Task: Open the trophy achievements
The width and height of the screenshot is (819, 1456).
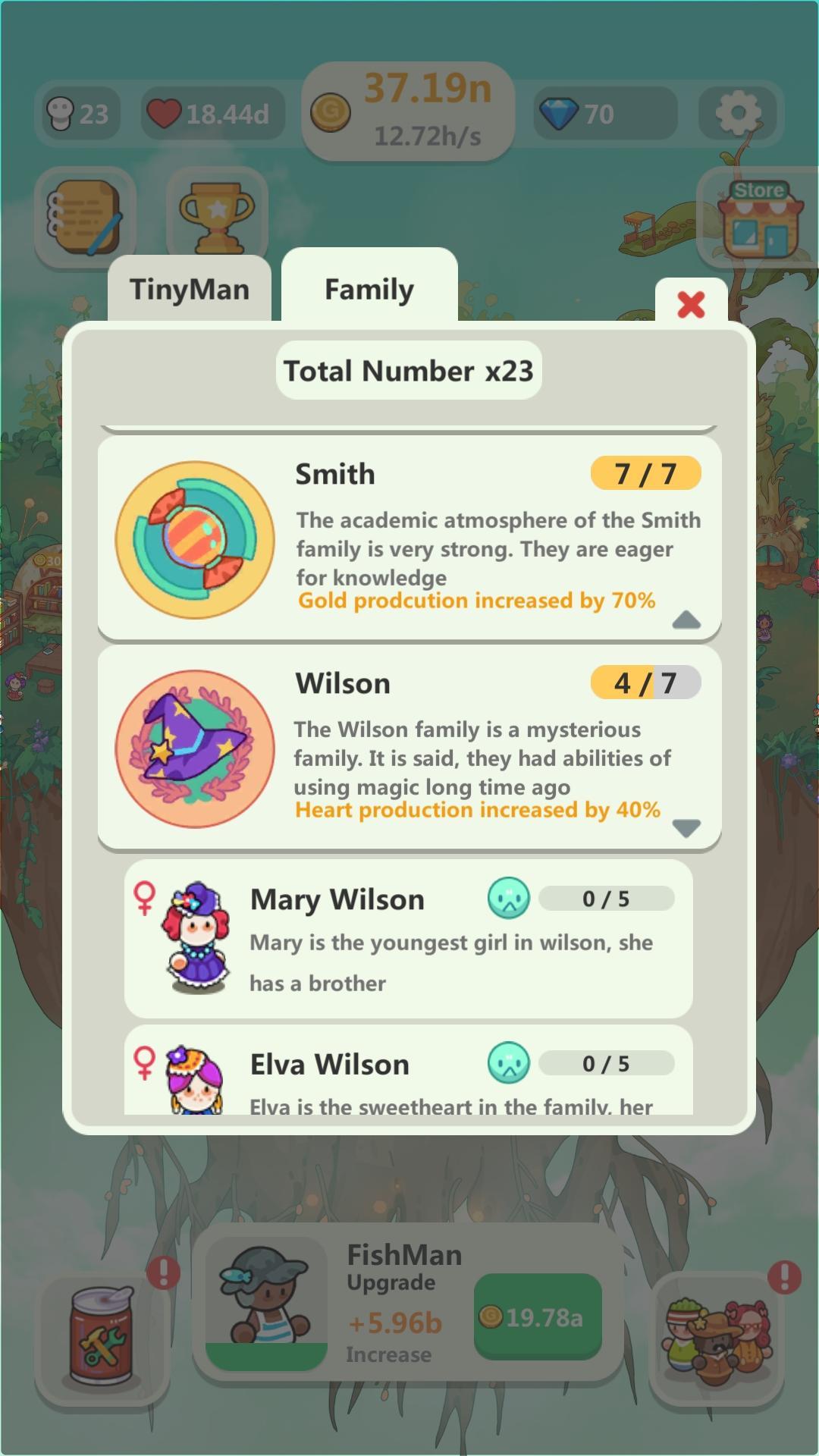Action: pyautogui.click(x=217, y=217)
